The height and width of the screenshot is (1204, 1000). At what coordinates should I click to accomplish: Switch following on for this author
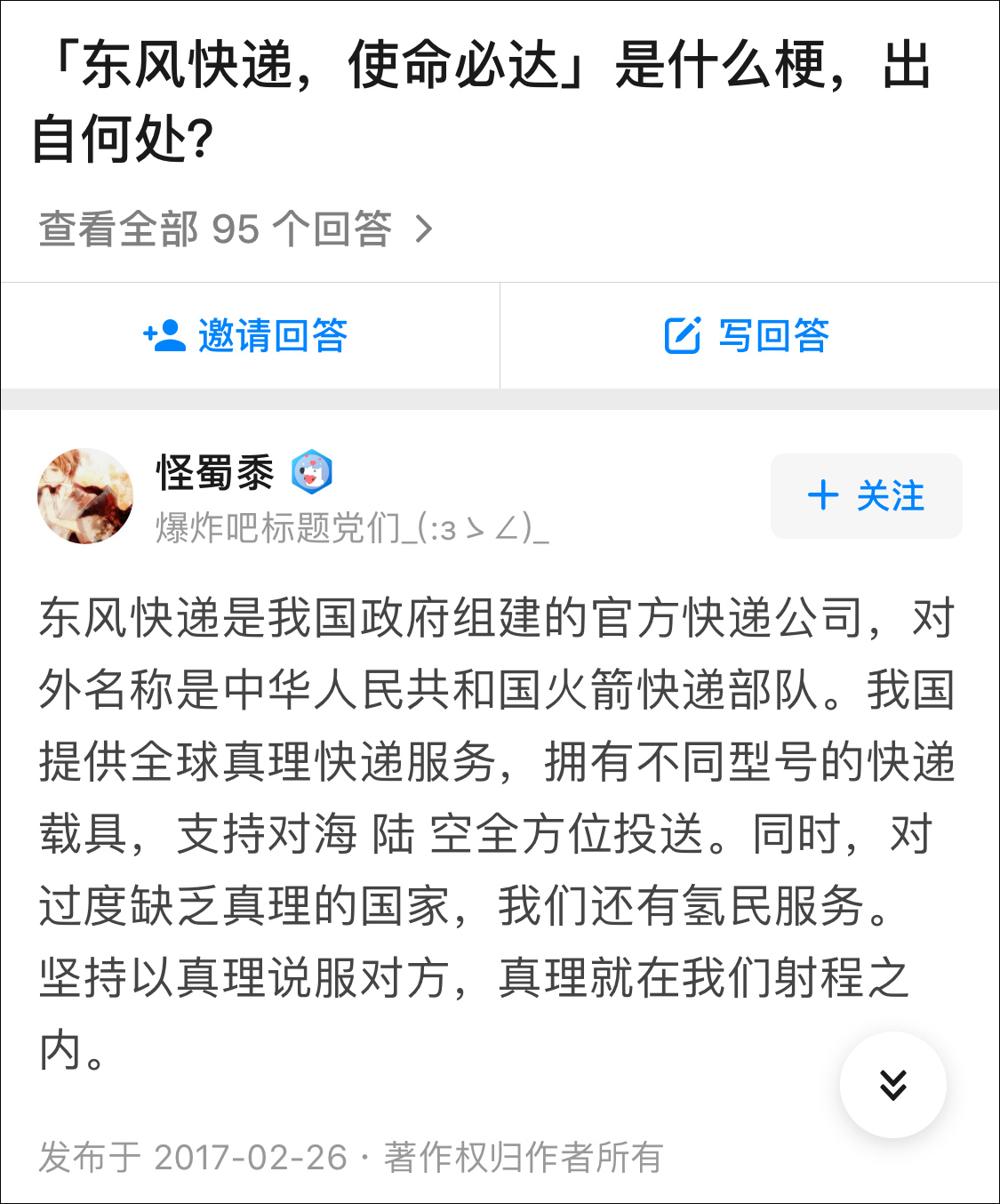tap(866, 496)
